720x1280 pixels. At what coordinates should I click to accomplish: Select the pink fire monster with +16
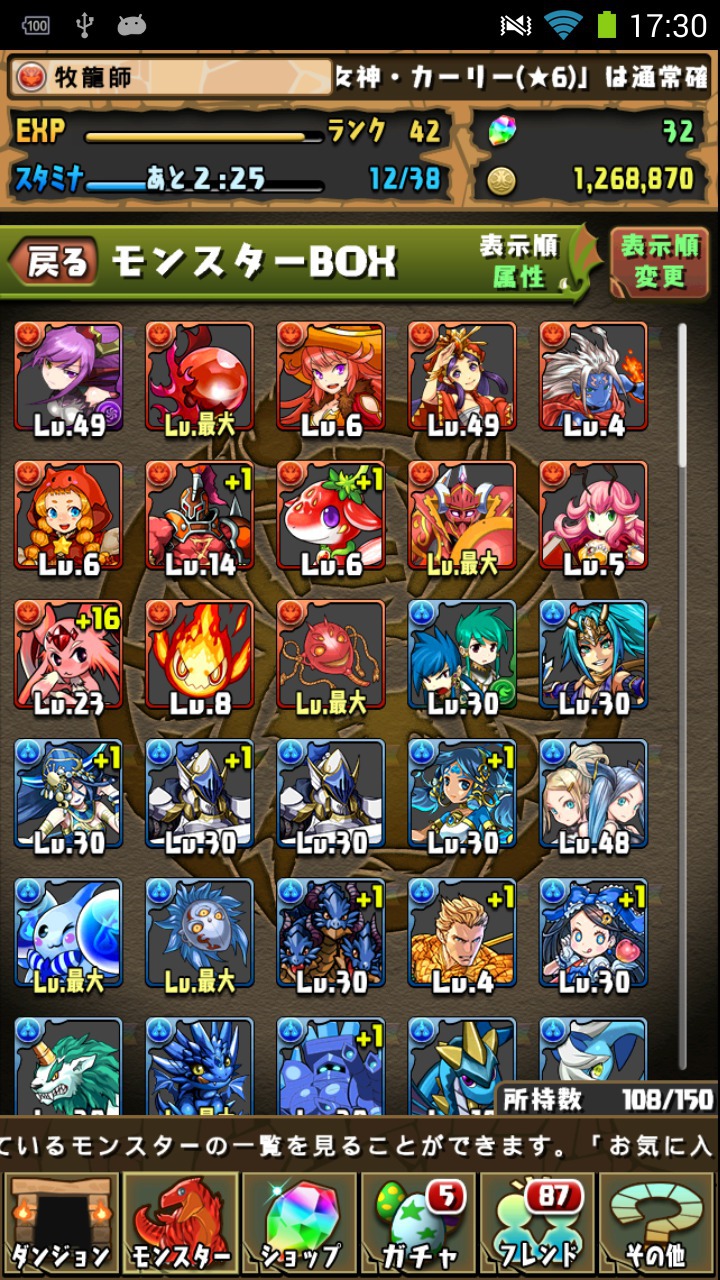tap(69, 654)
